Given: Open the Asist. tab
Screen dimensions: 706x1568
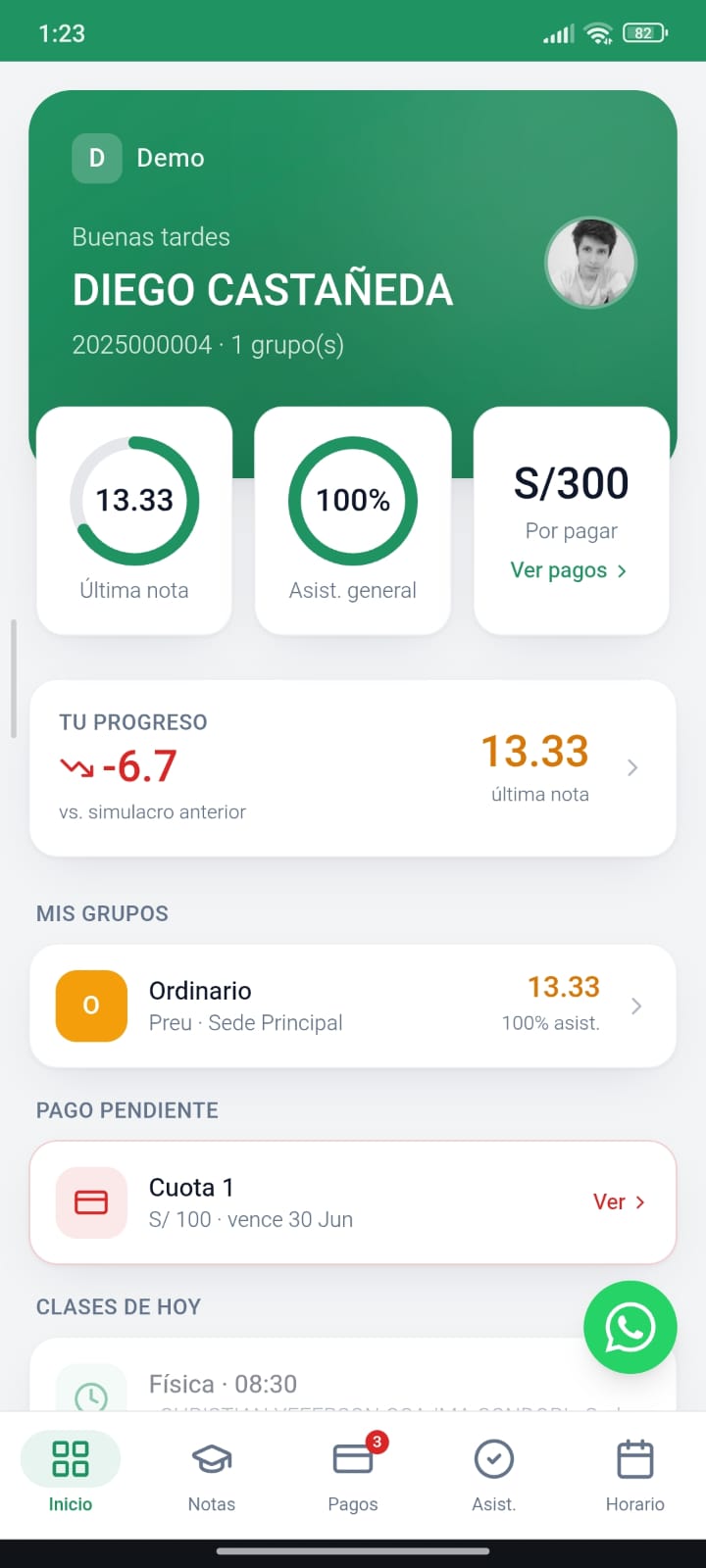Looking at the screenshot, I should [x=494, y=1474].
